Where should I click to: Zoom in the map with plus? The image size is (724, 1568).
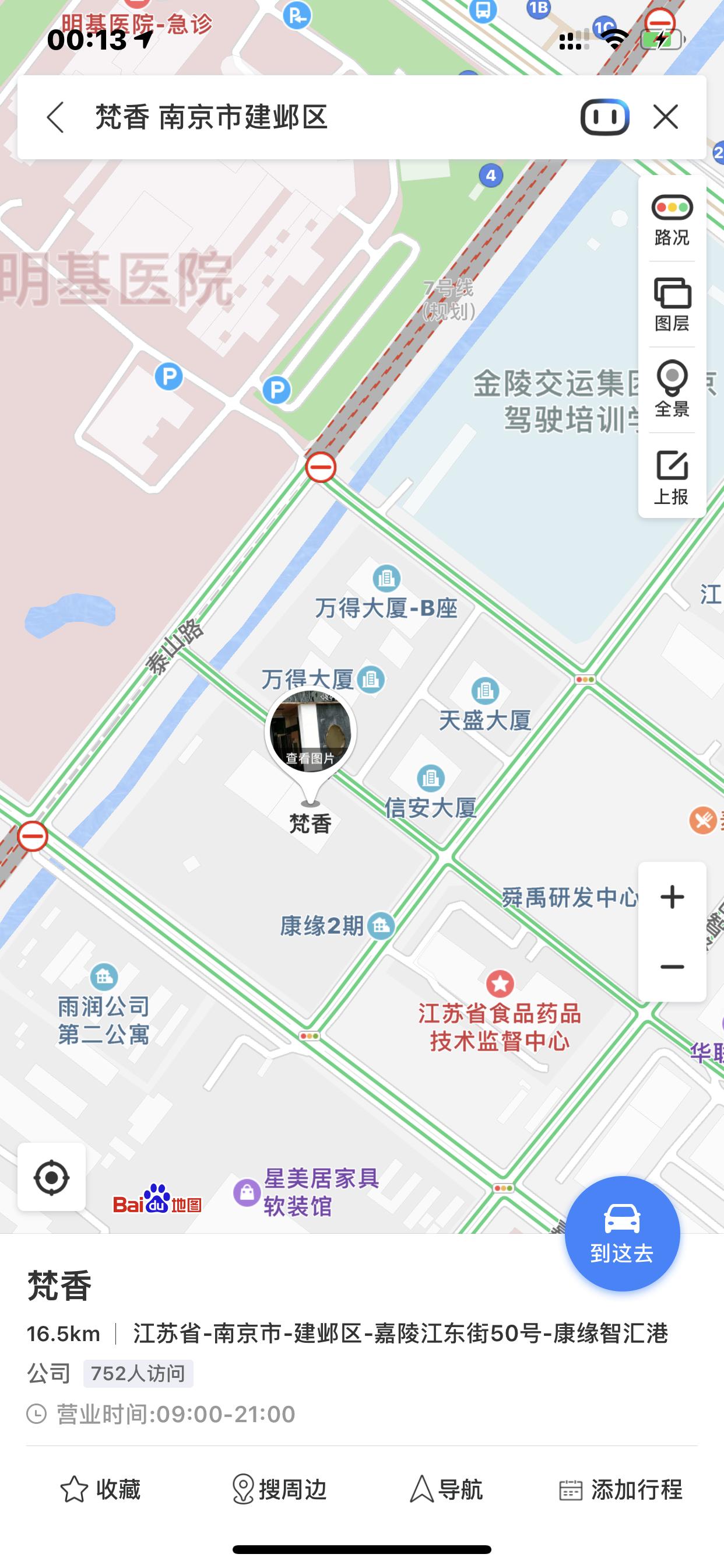coord(672,897)
